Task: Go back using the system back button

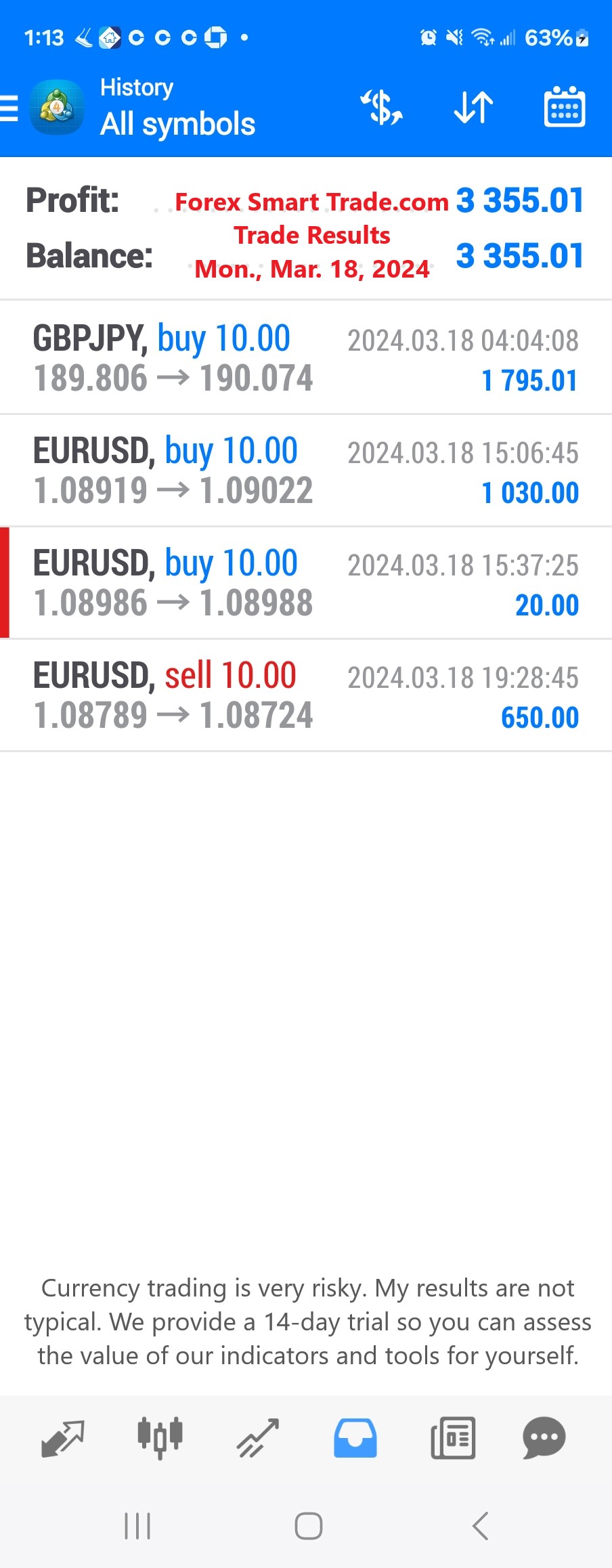Action: coord(480,1526)
